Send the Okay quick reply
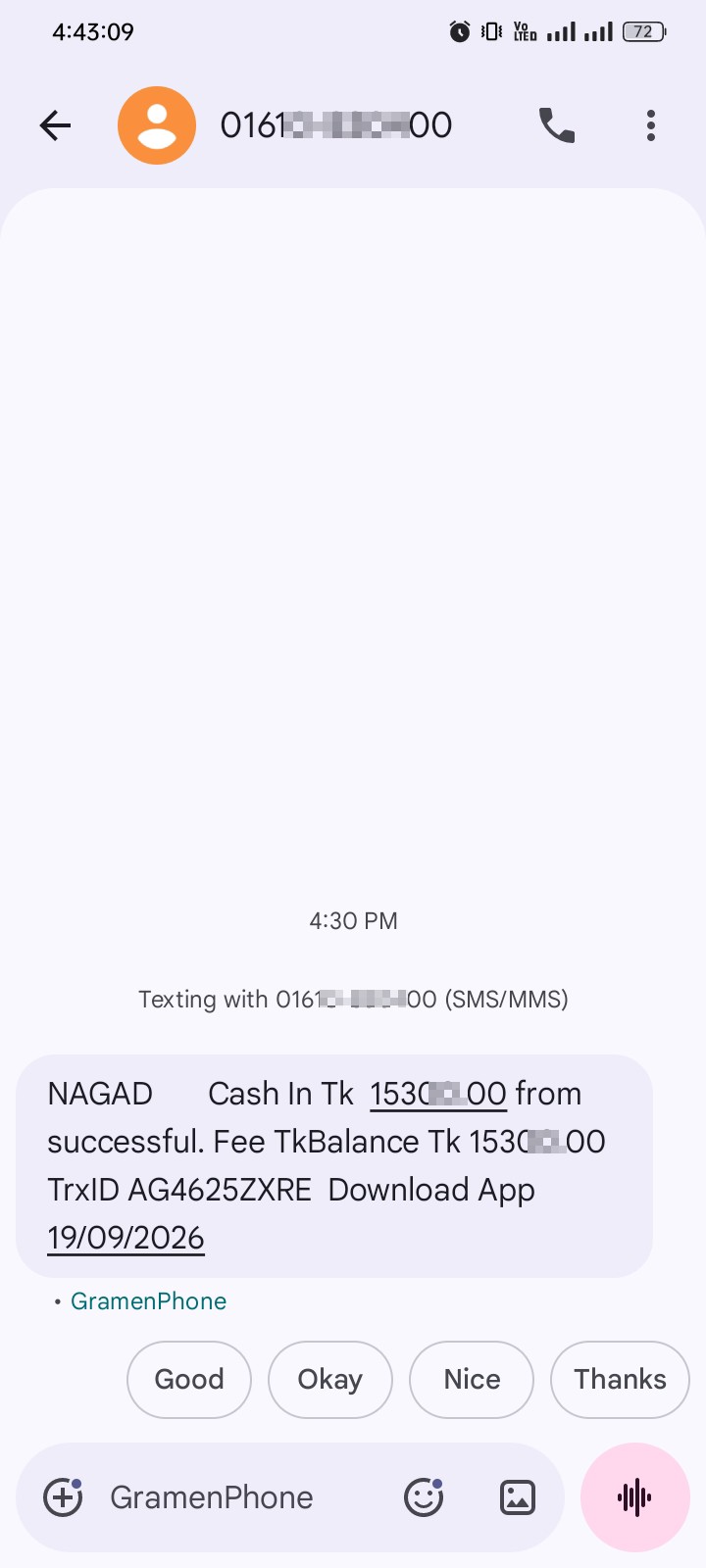 [x=330, y=1380]
